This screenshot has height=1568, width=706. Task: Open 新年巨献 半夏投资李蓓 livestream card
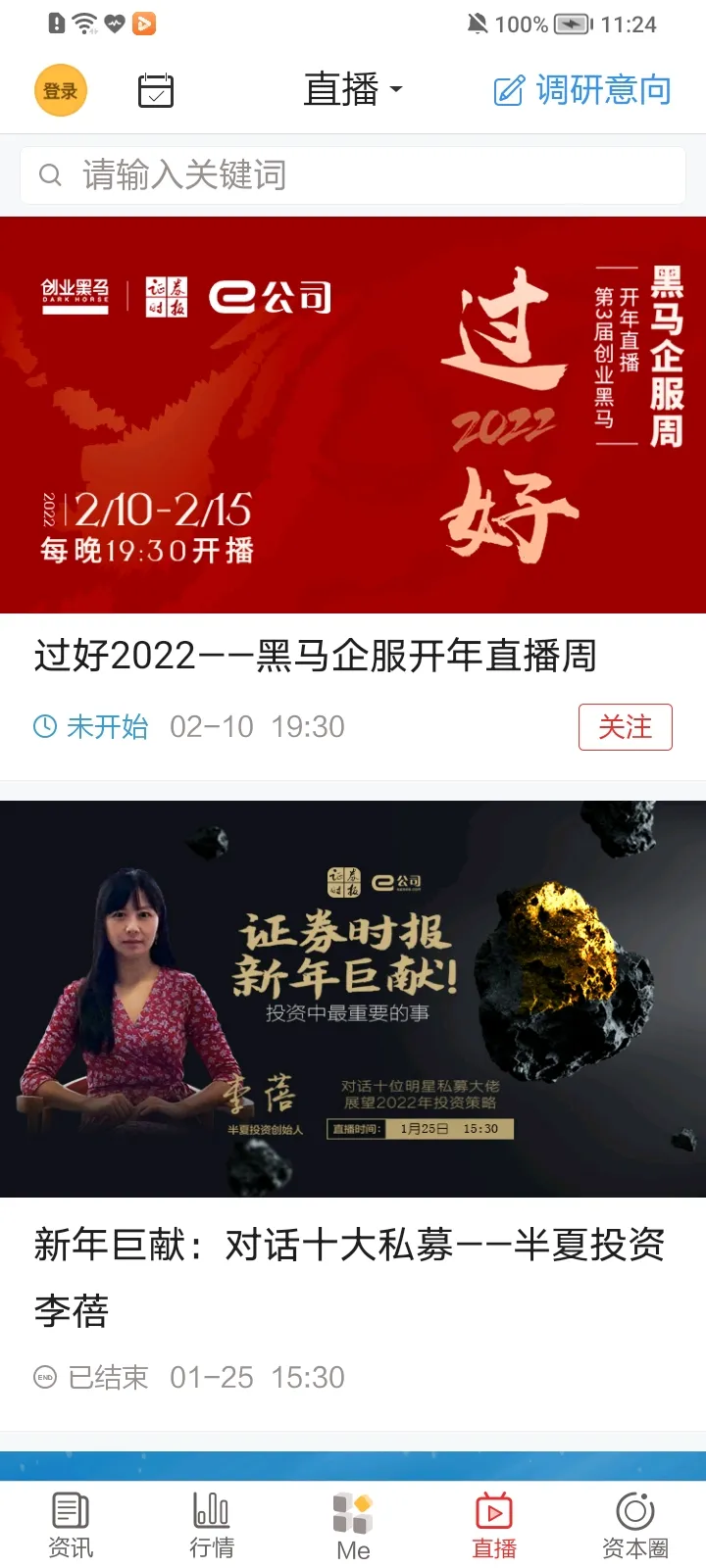click(x=353, y=999)
